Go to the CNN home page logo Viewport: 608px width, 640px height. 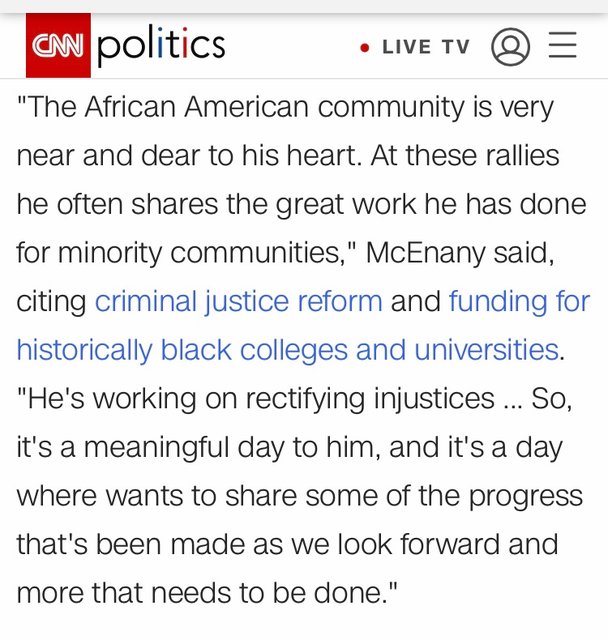coord(58,46)
